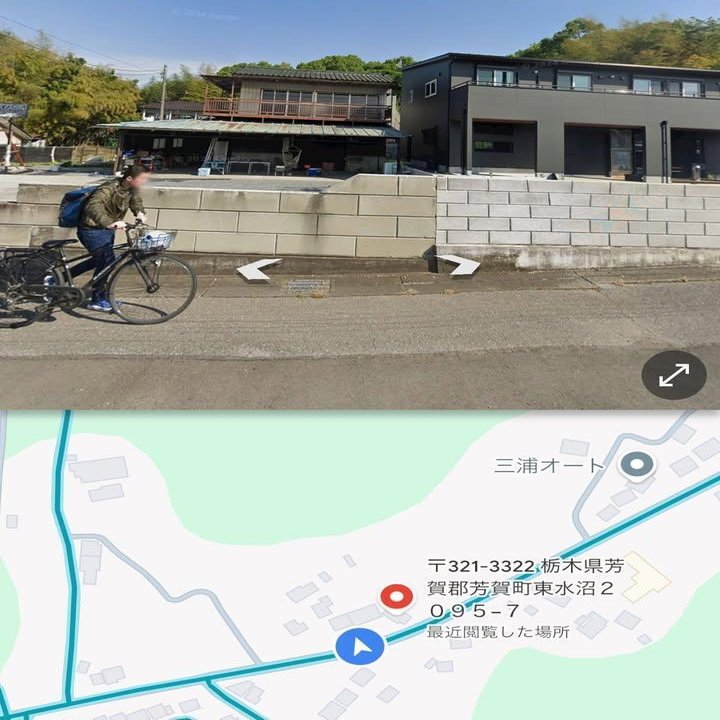Screen dimensions: 720x720
Task: Tap the blue street view position arrow
Action: coord(360,647)
